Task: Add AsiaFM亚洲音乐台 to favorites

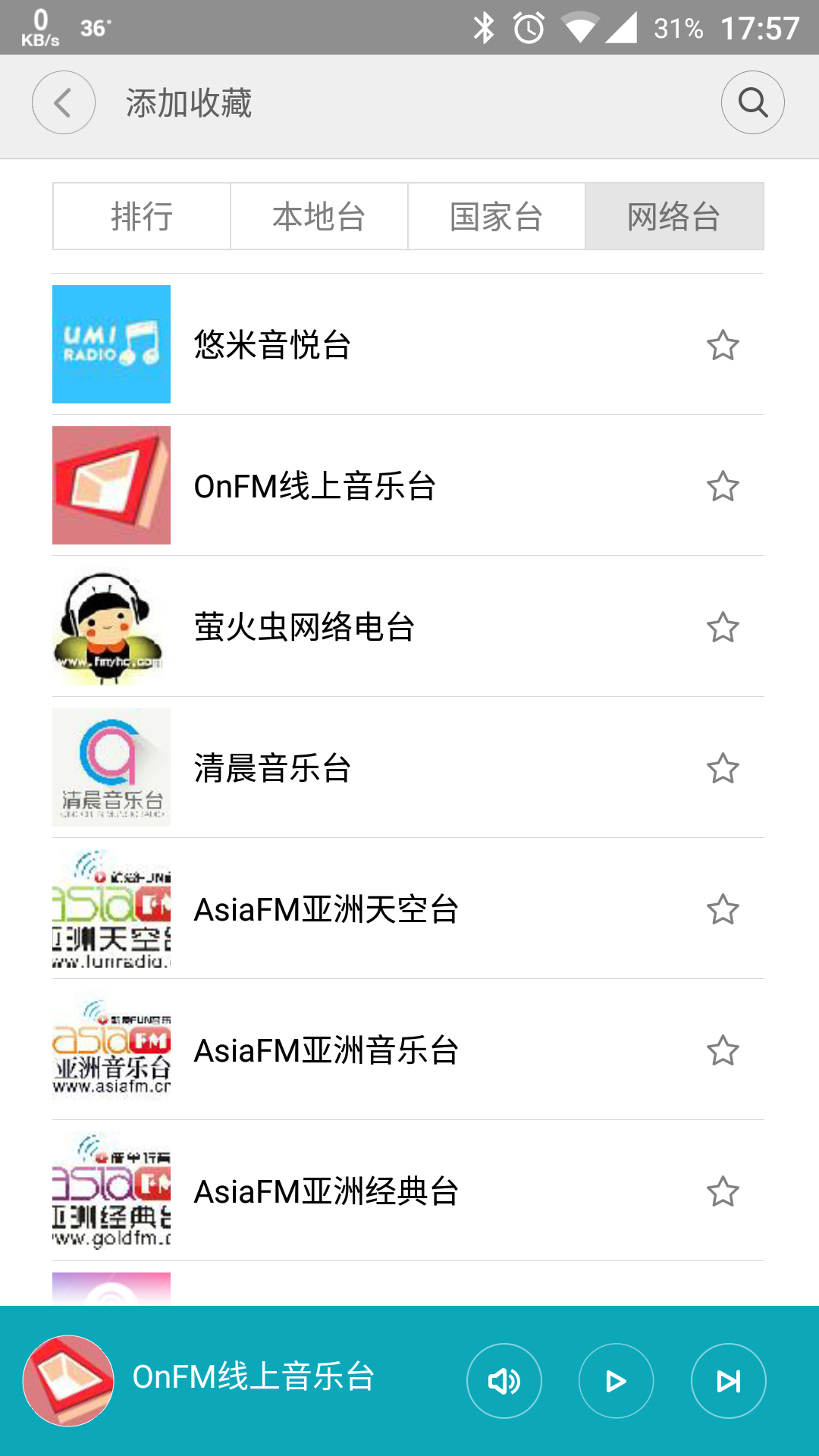Action: [723, 1050]
